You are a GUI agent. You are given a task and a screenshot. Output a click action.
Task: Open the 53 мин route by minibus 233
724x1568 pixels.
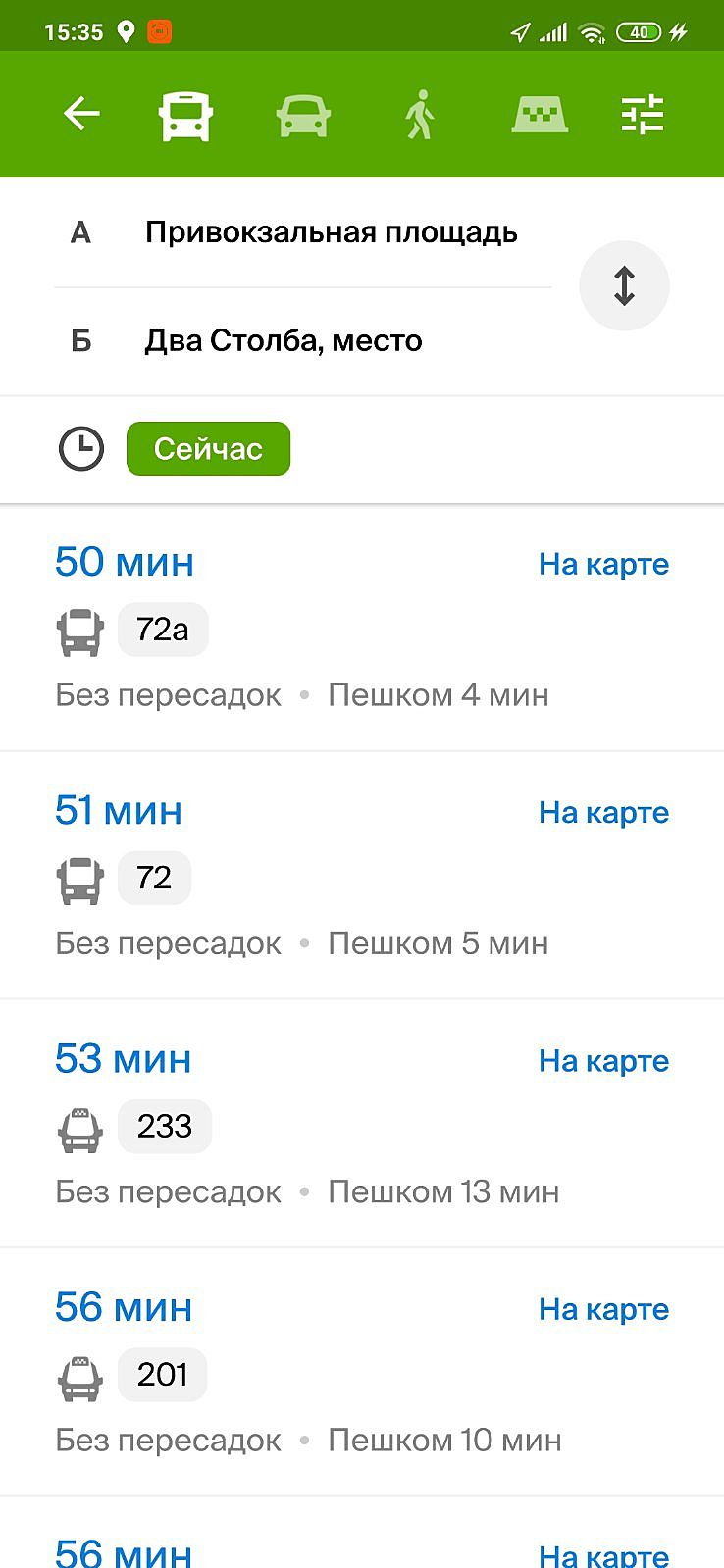tap(294, 1128)
